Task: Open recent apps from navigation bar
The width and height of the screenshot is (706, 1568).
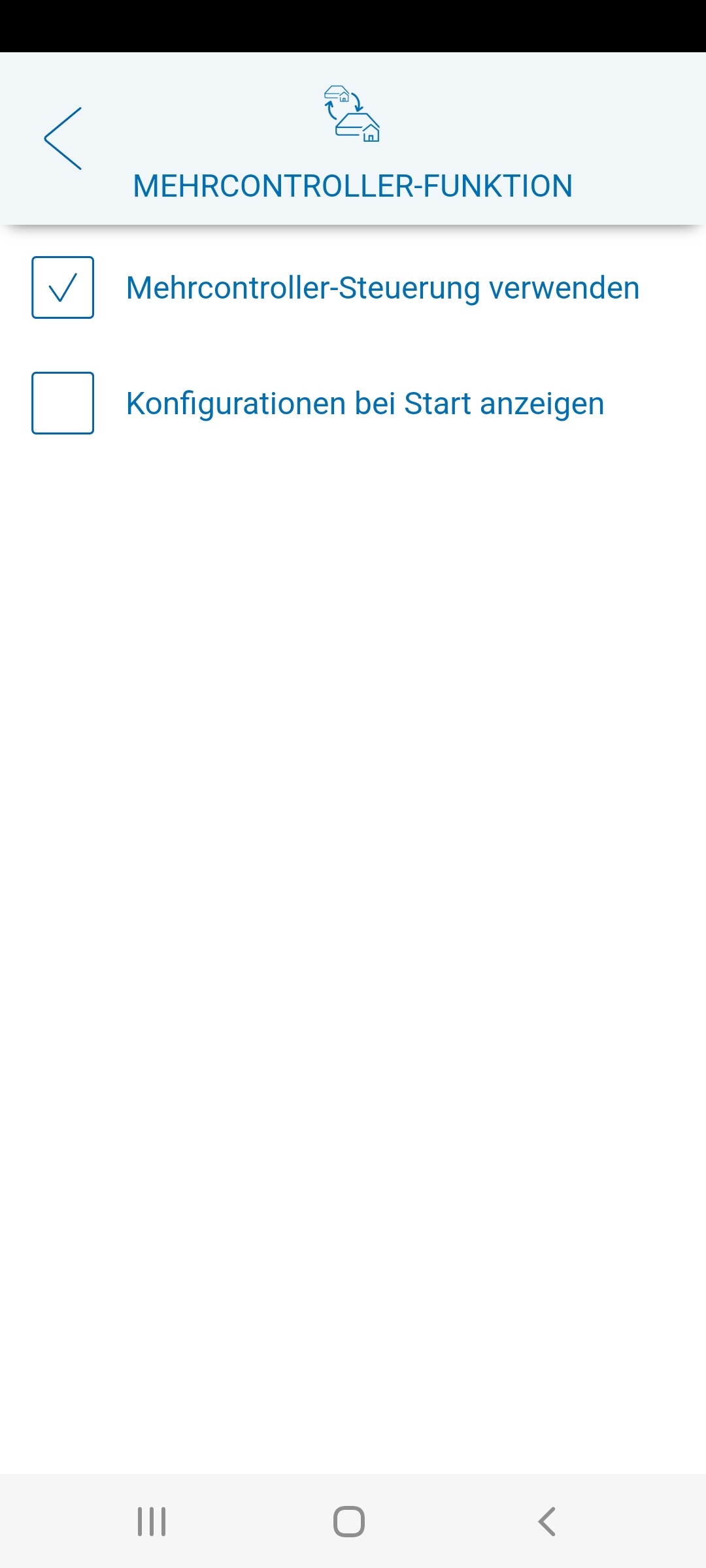Action: pyautogui.click(x=152, y=1522)
